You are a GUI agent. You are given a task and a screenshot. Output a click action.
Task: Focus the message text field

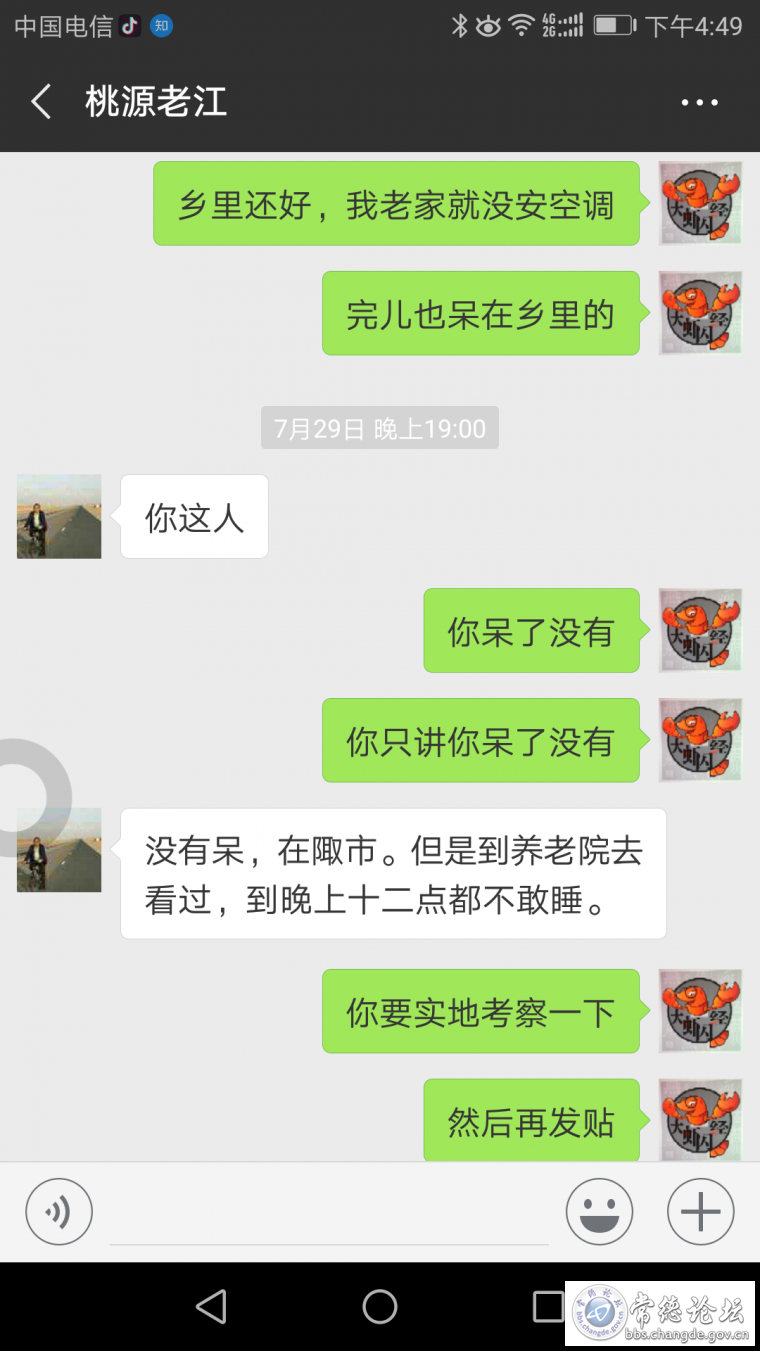tap(329, 1215)
